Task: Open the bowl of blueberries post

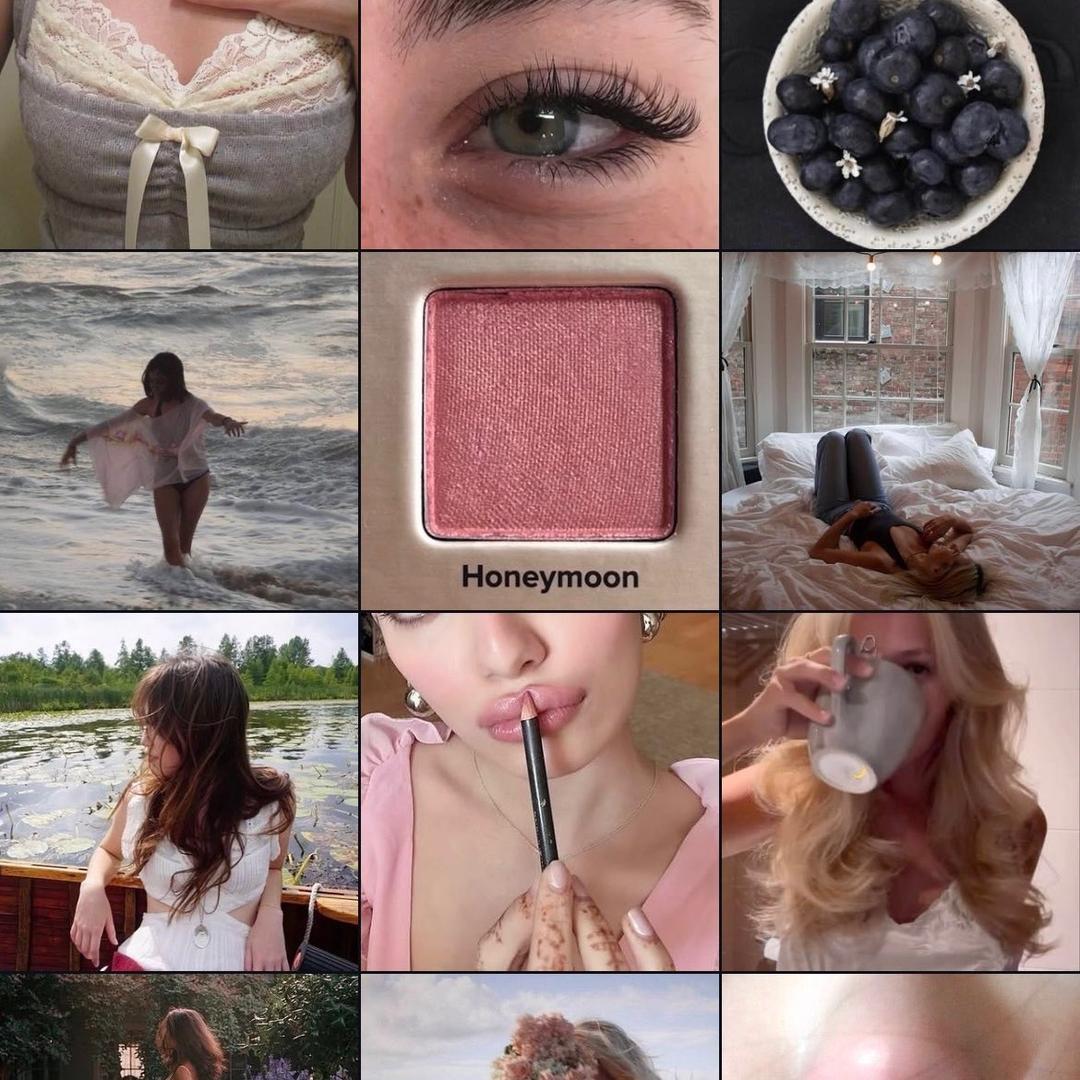Action: pos(900,123)
